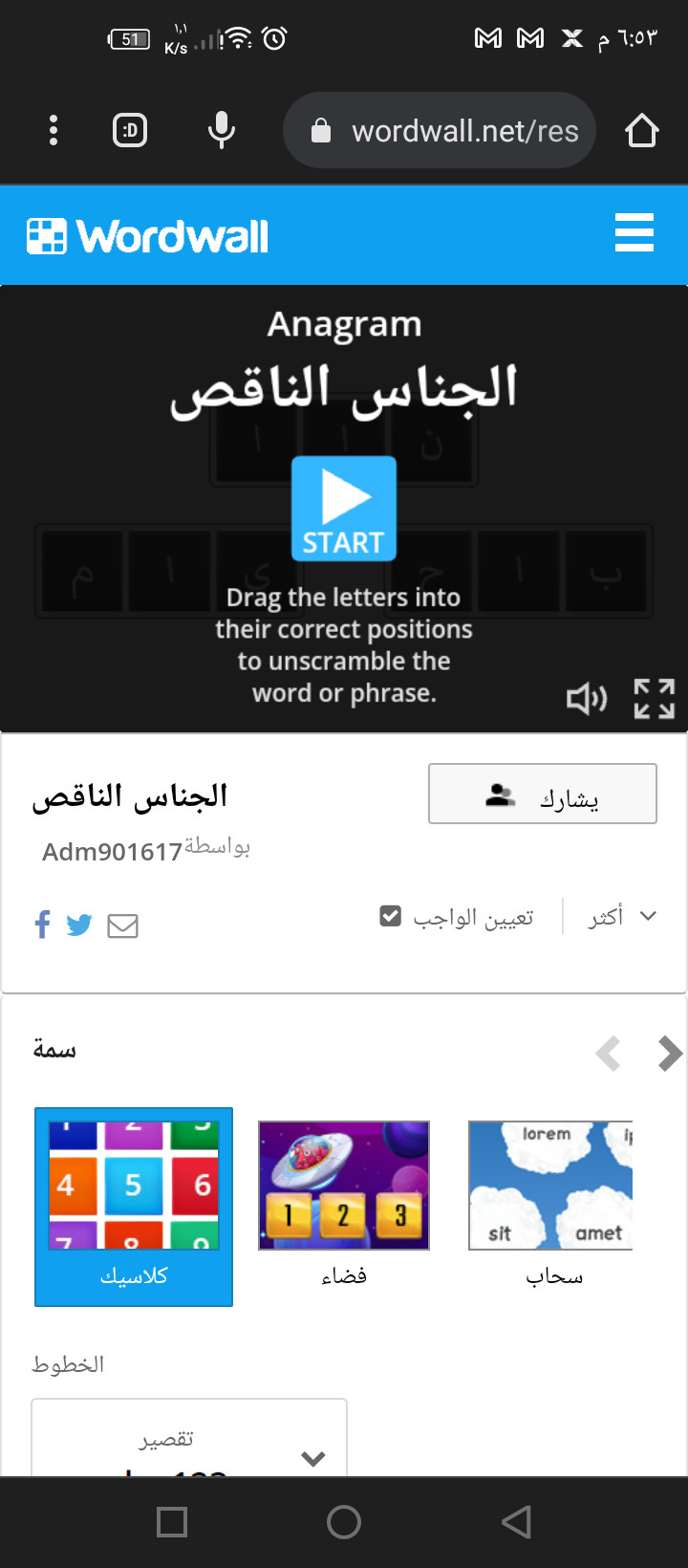Screen dimensions: 688x1568
Task: Share the activity on Facebook
Action: (42, 925)
